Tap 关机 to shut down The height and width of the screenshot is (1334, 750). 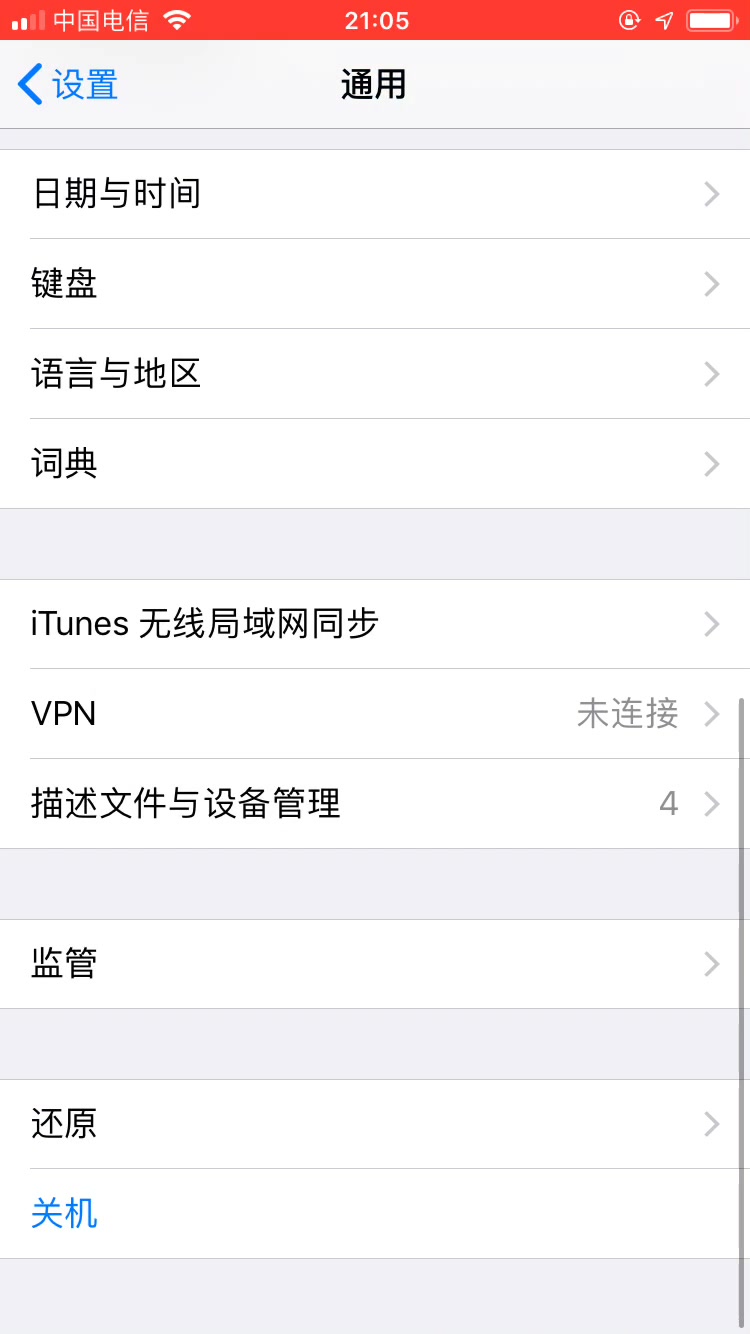[64, 1214]
